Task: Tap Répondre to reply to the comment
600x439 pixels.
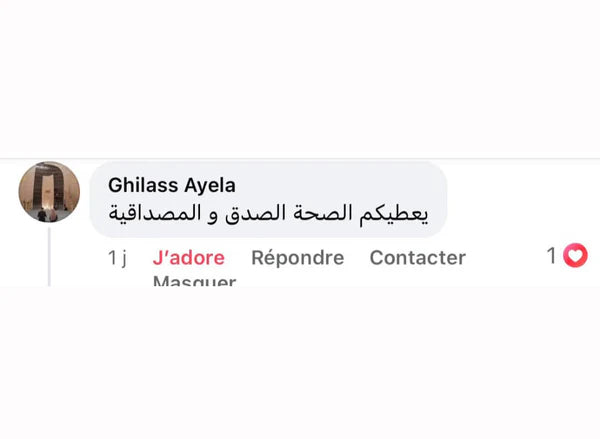Action: (x=297, y=257)
